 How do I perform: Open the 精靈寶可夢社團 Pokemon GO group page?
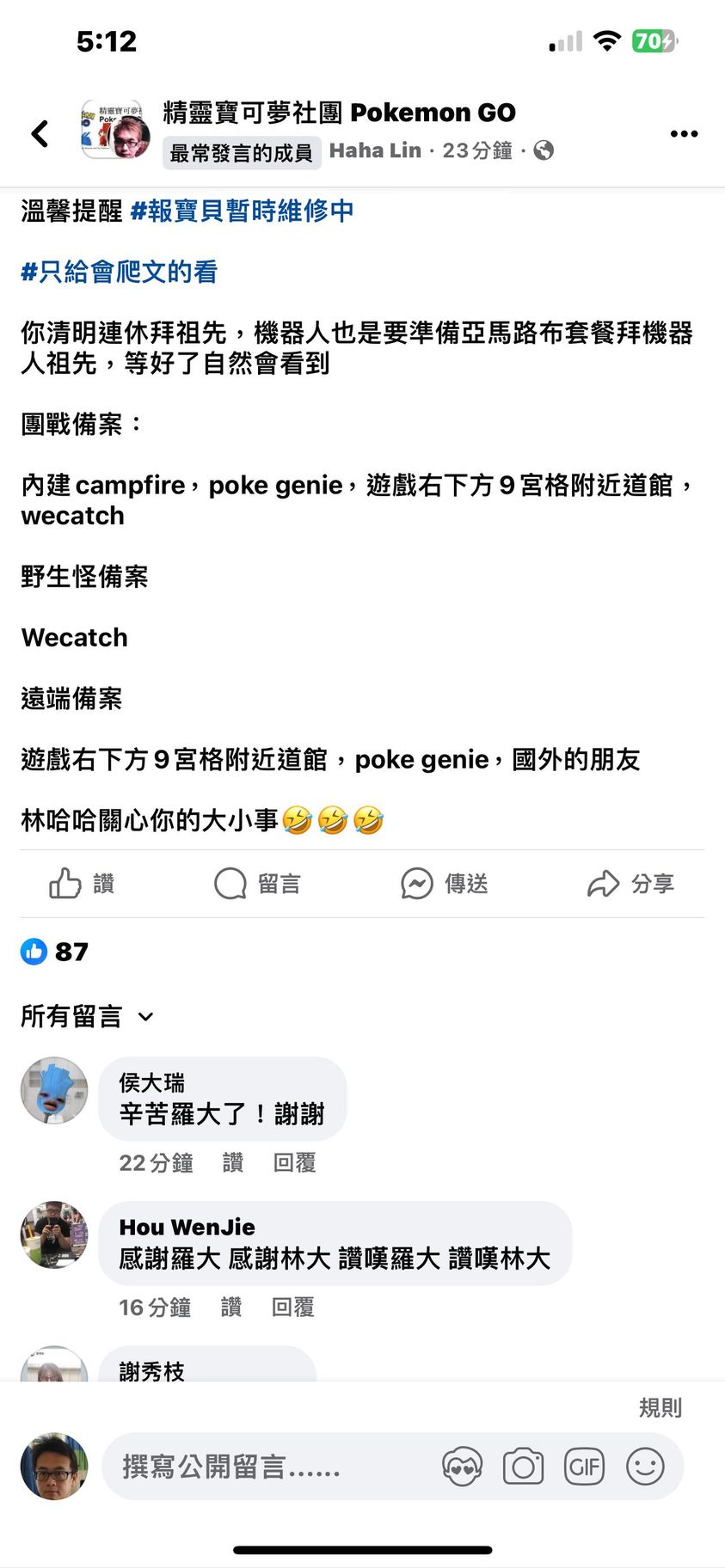click(x=340, y=113)
